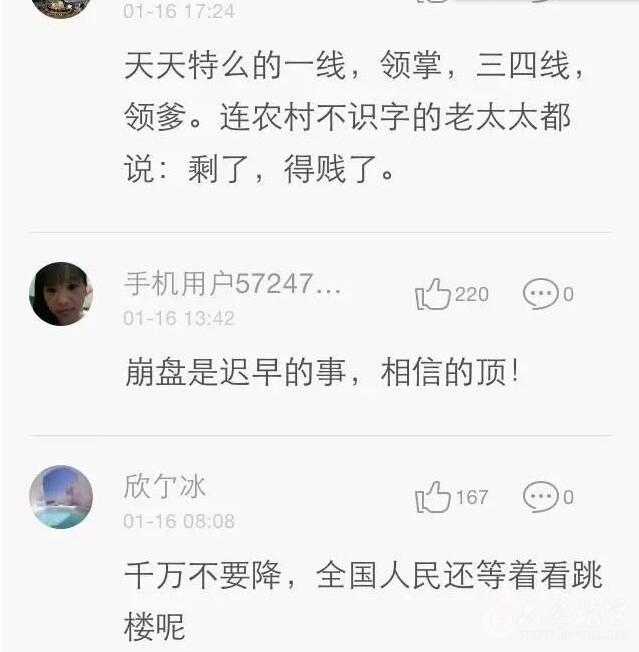The height and width of the screenshot is (652, 639).
Task: Open replies on 欣亇冰's comment
Action: click(541, 497)
